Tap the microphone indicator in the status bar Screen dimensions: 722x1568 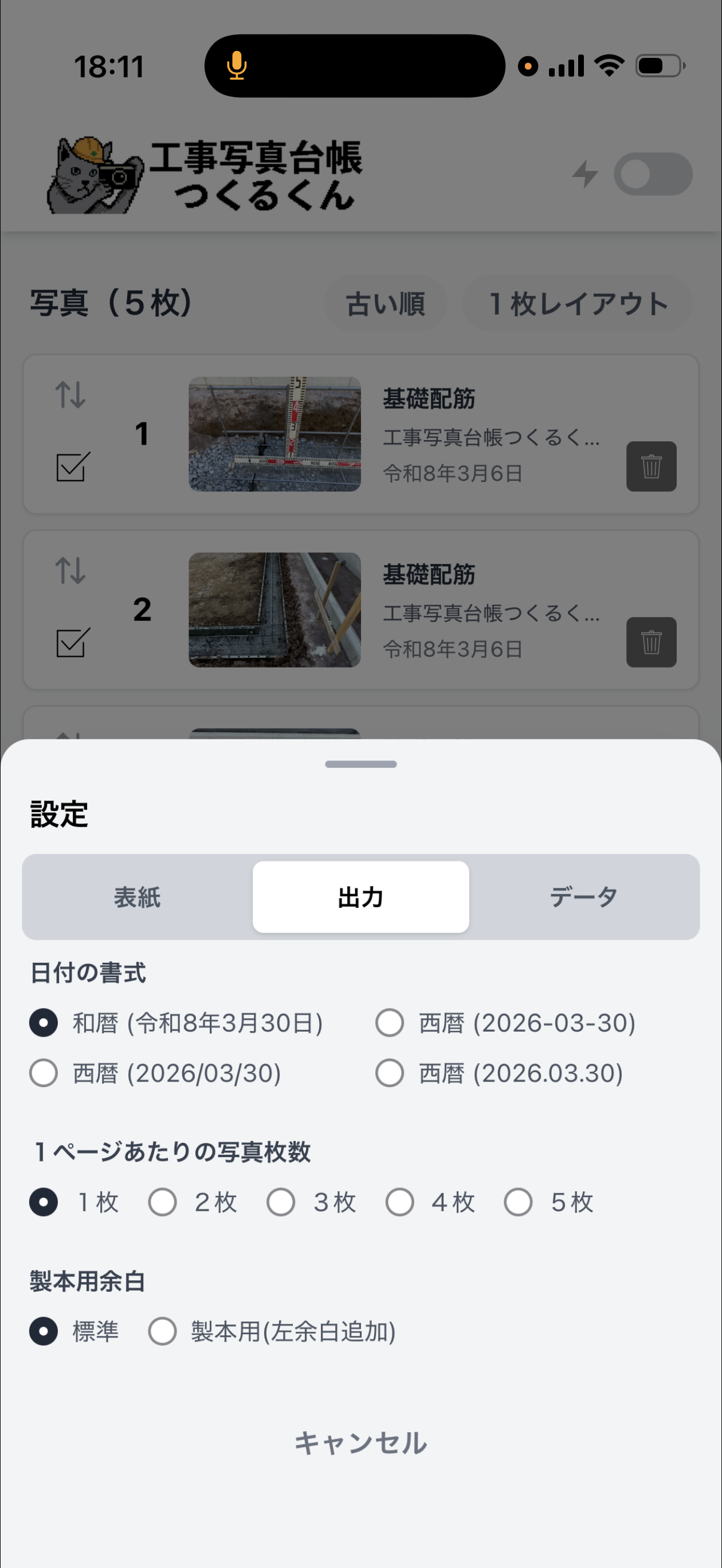point(236,66)
